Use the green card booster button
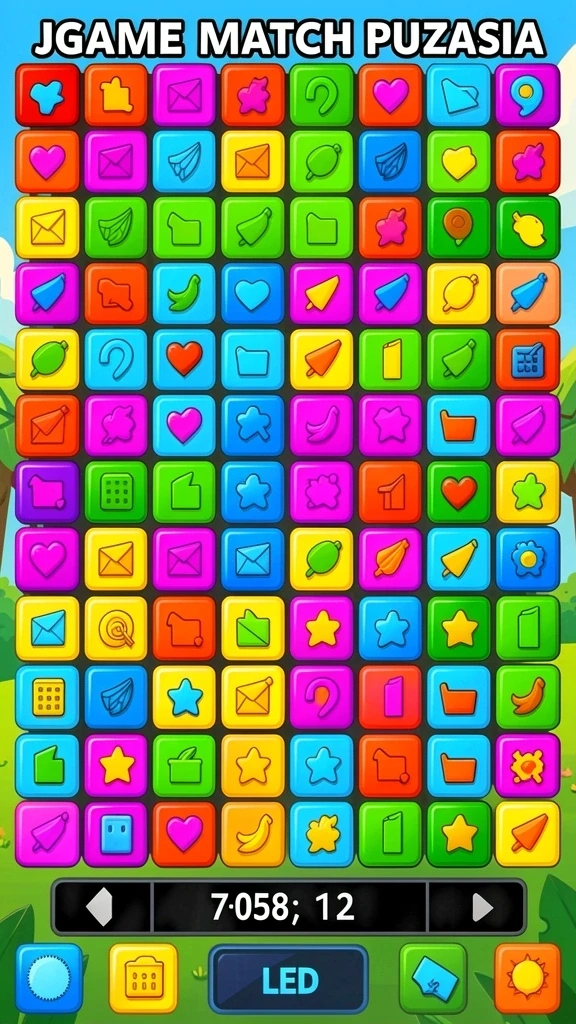The width and height of the screenshot is (576, 1024). pos(433,978)
